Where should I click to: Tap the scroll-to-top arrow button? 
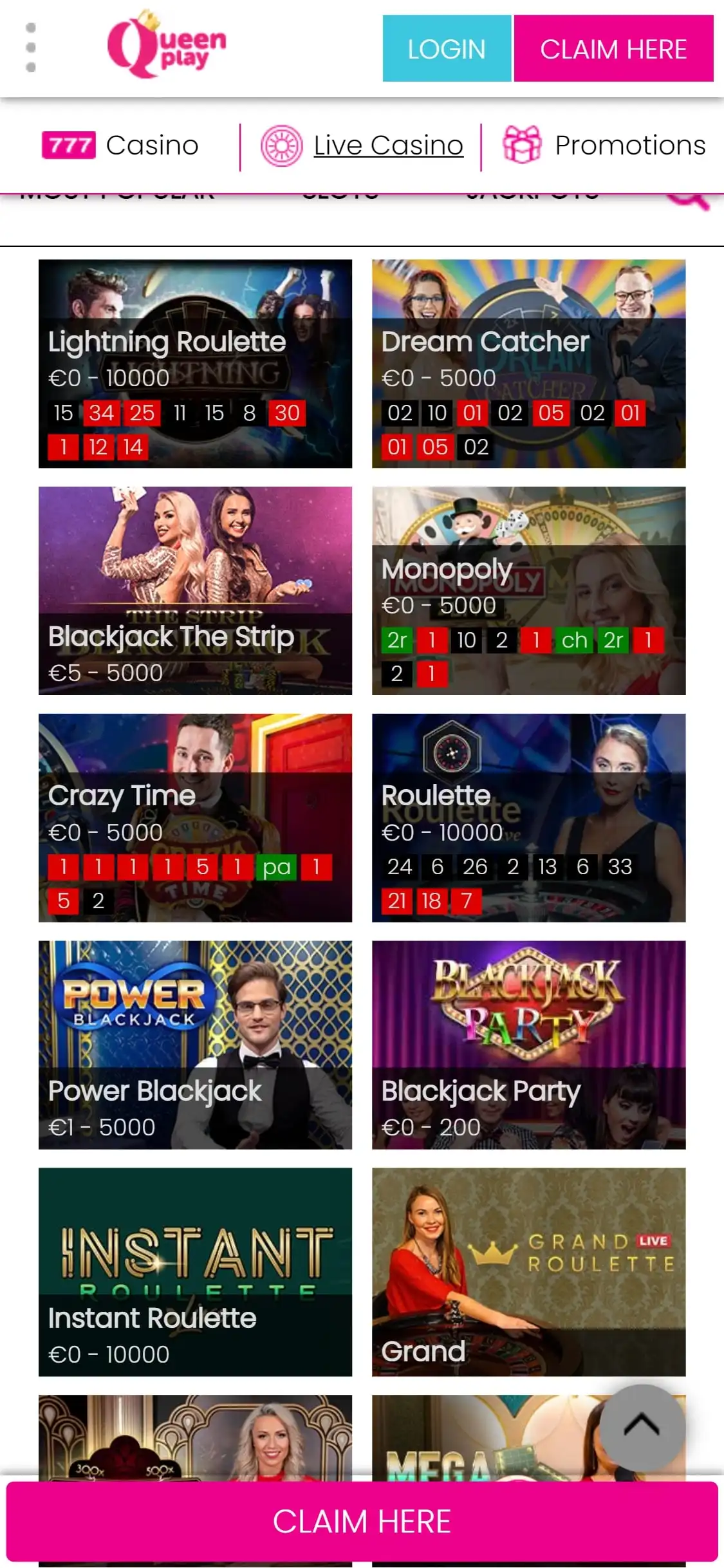click(642, 1426)
